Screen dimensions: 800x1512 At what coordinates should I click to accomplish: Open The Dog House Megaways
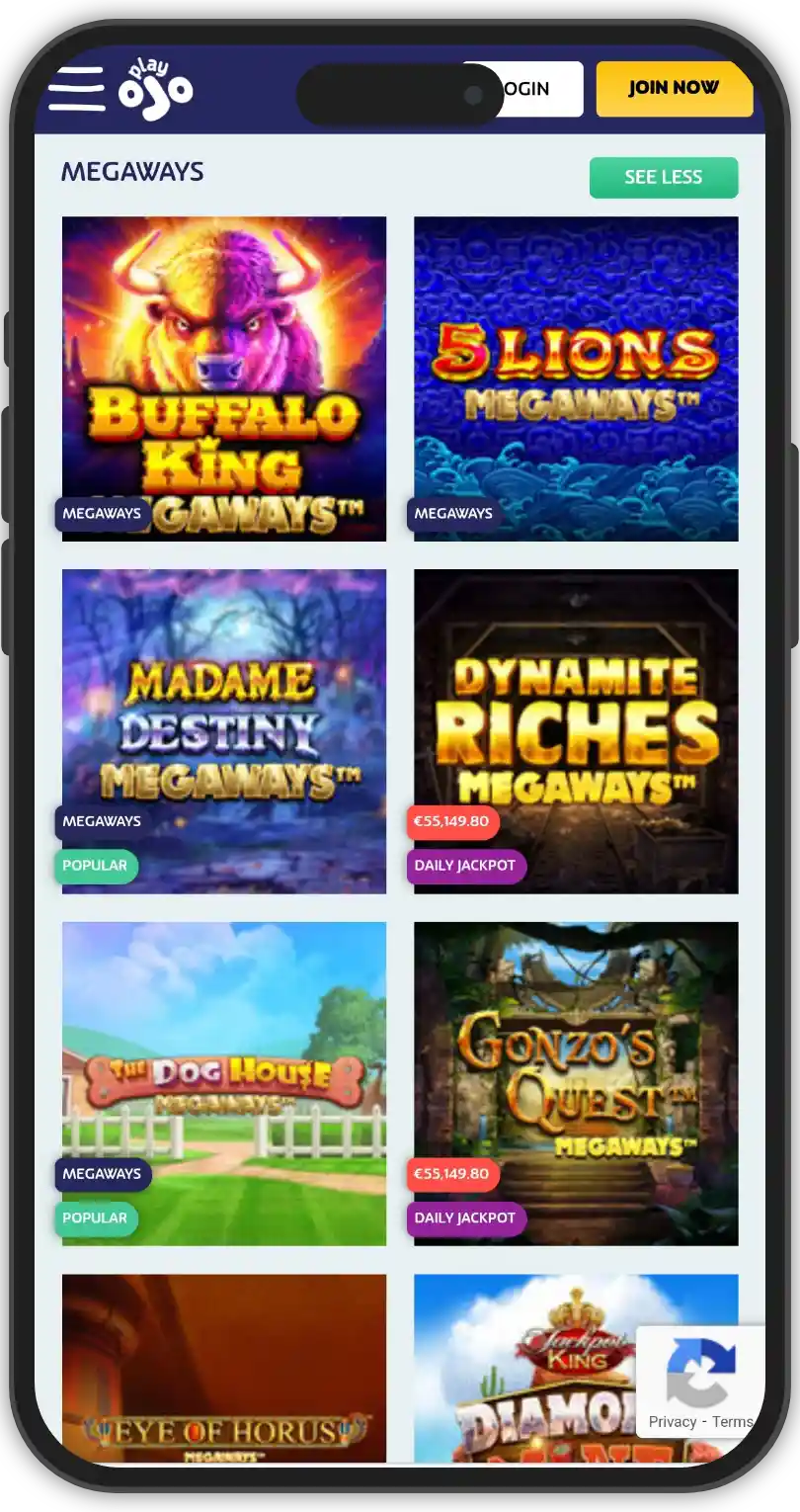pos(224,1067)
